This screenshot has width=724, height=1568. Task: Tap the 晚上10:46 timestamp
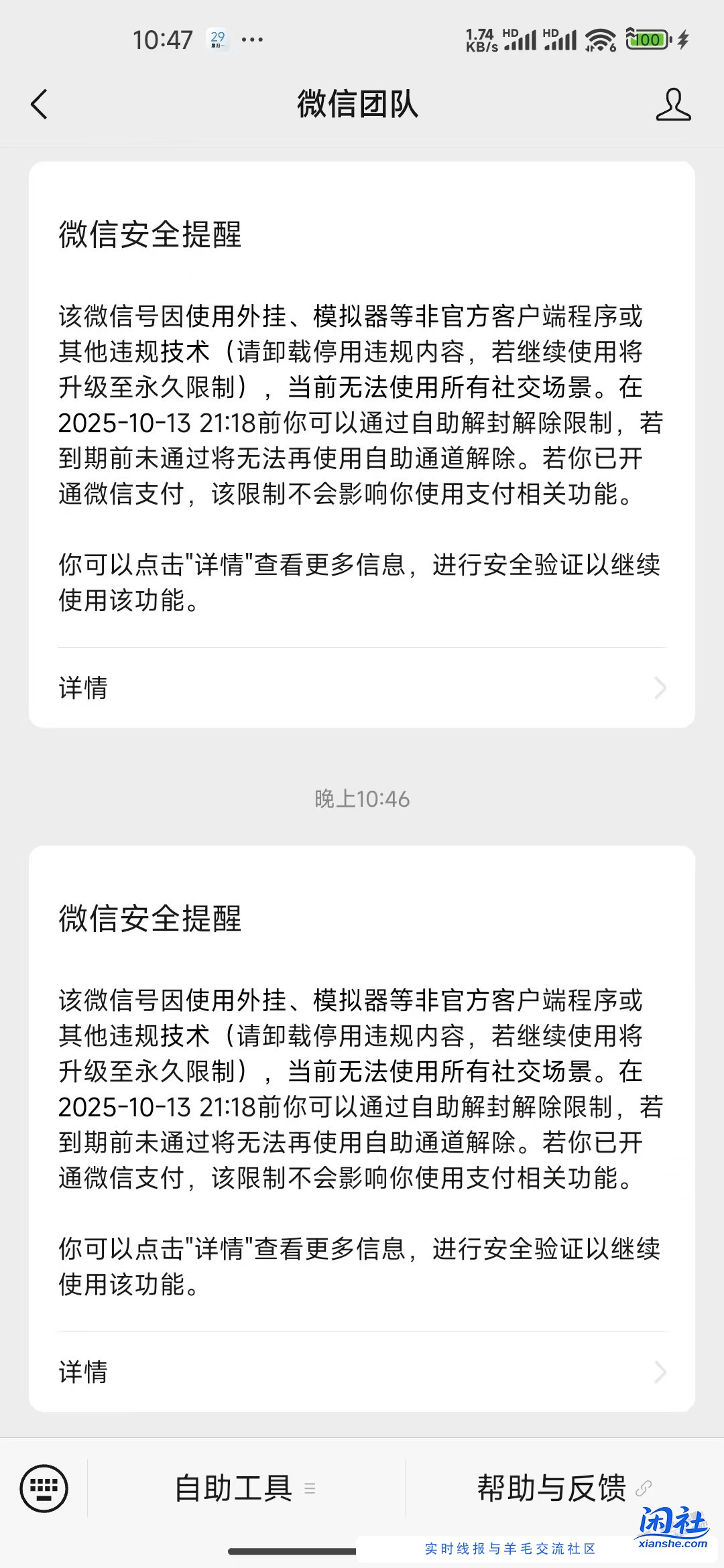[362, 799]
